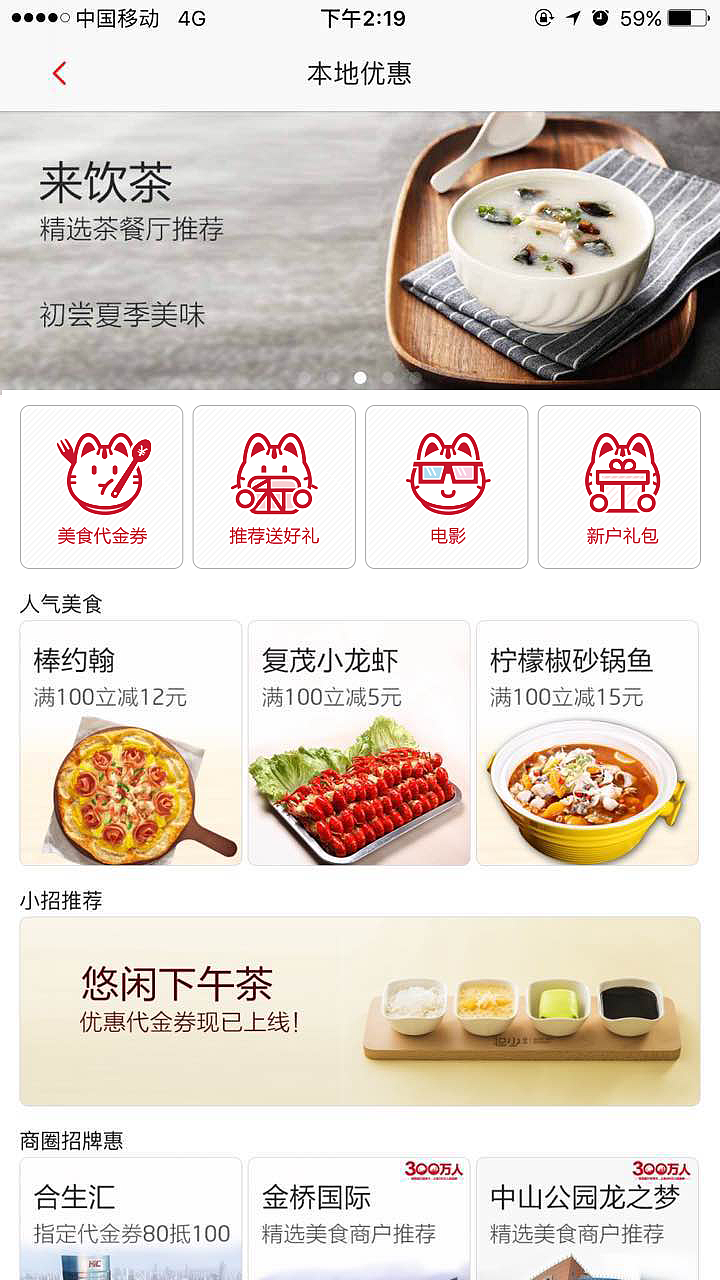Claim the 新户礼包 new user gift
This screenshot has height=1280, width=720.
[620, 487]
